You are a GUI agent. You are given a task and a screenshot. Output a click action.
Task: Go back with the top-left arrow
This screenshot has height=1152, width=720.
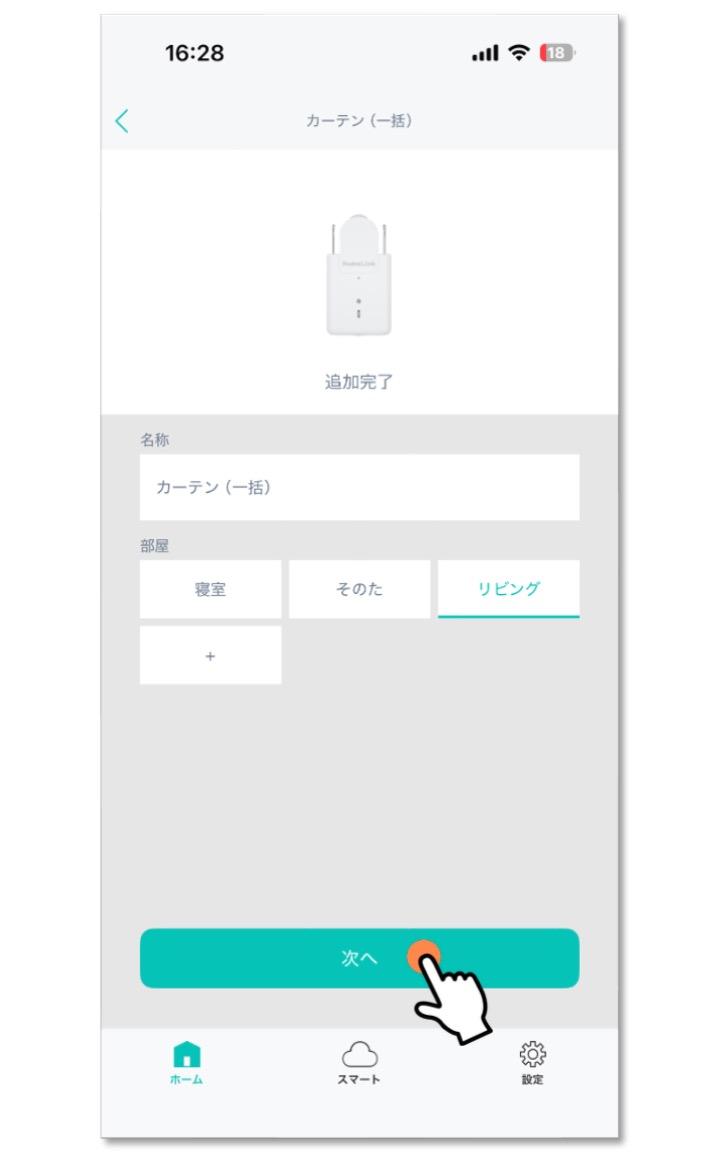(x=122, y=121)
